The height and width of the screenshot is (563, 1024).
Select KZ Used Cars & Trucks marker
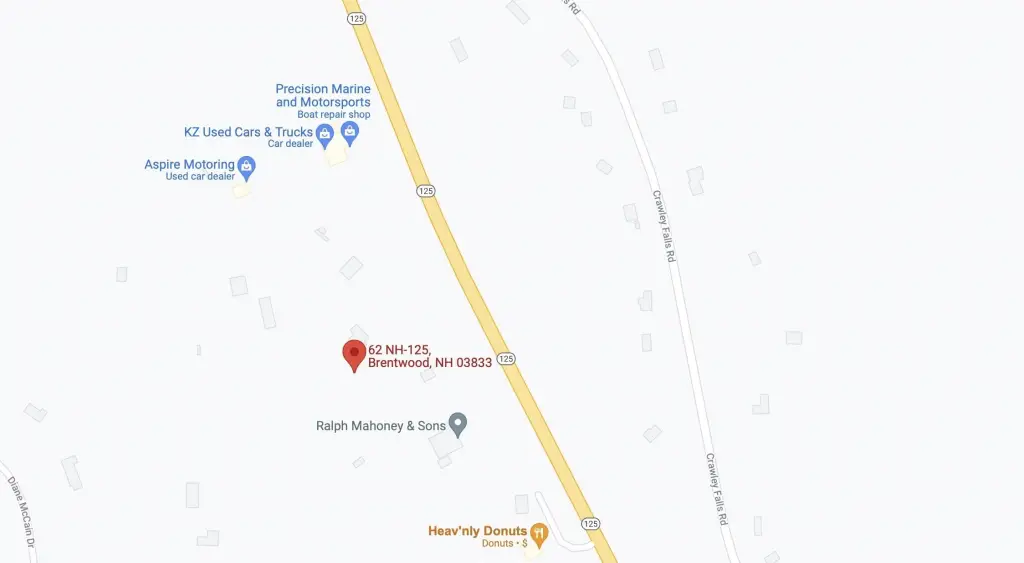click(x=324, y=133)
